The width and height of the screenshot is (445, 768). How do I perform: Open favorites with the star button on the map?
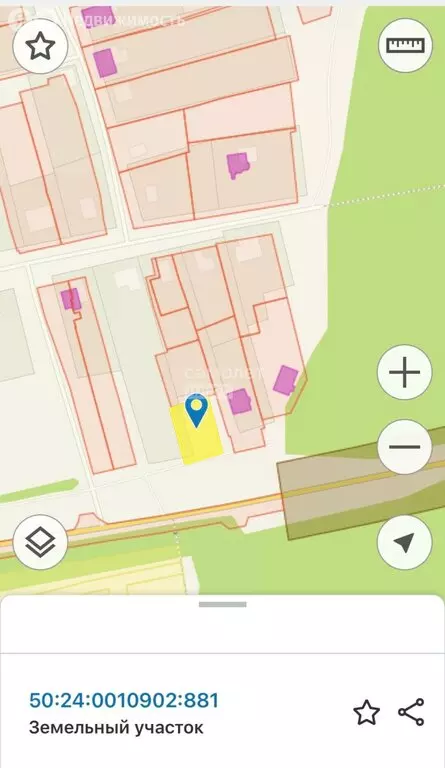[x=40, y=46]
